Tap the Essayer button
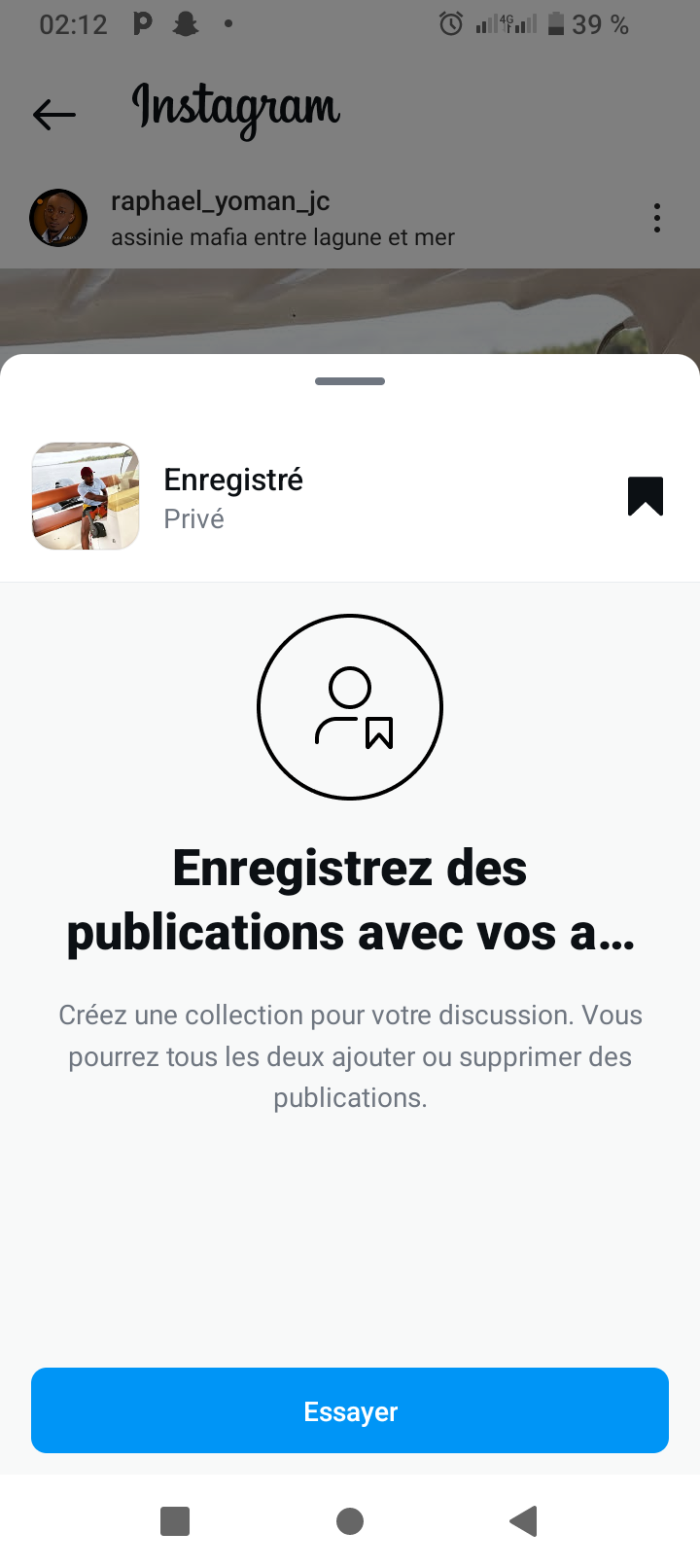Screen dimensions: 700x1568 coord(350,1410)
